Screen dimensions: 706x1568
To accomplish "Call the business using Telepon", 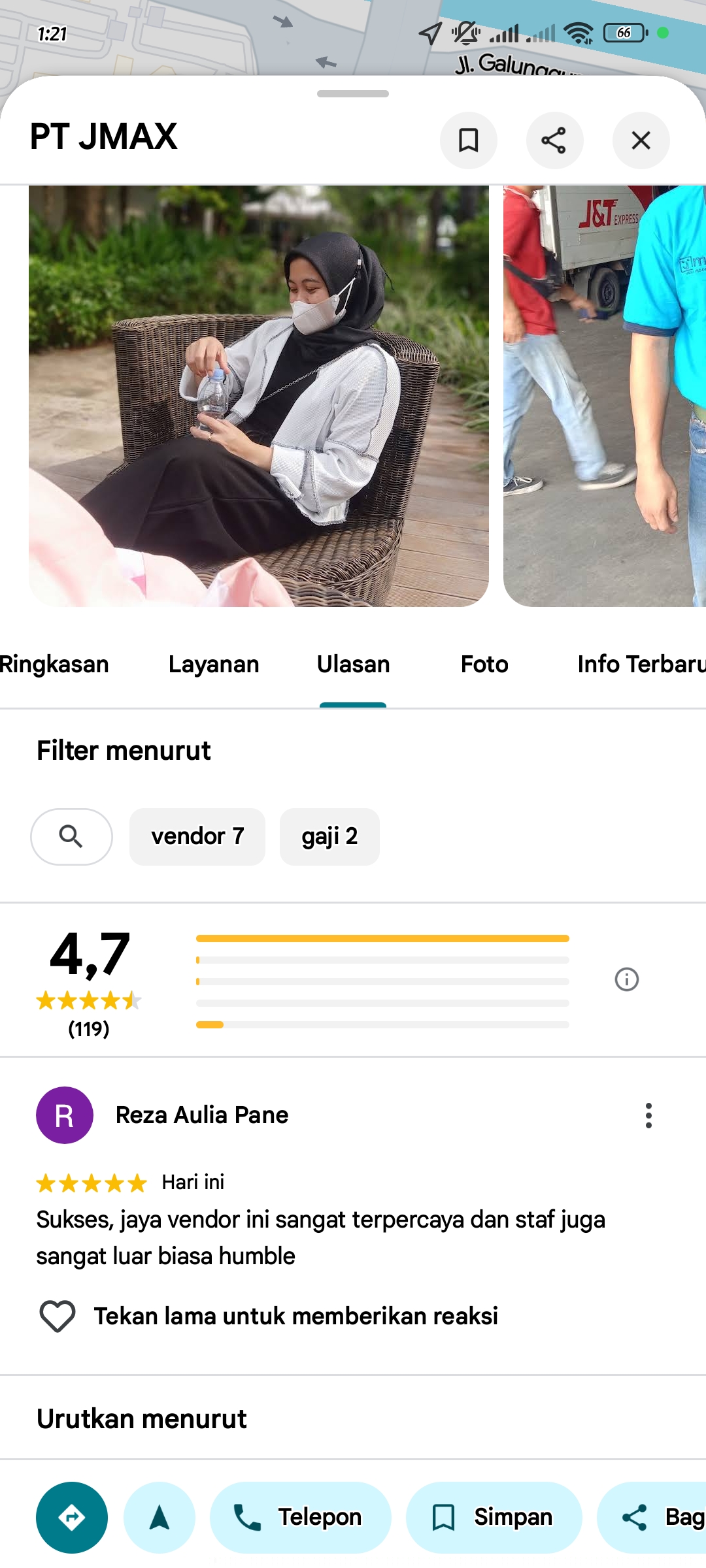I will tap(301, 1517).
